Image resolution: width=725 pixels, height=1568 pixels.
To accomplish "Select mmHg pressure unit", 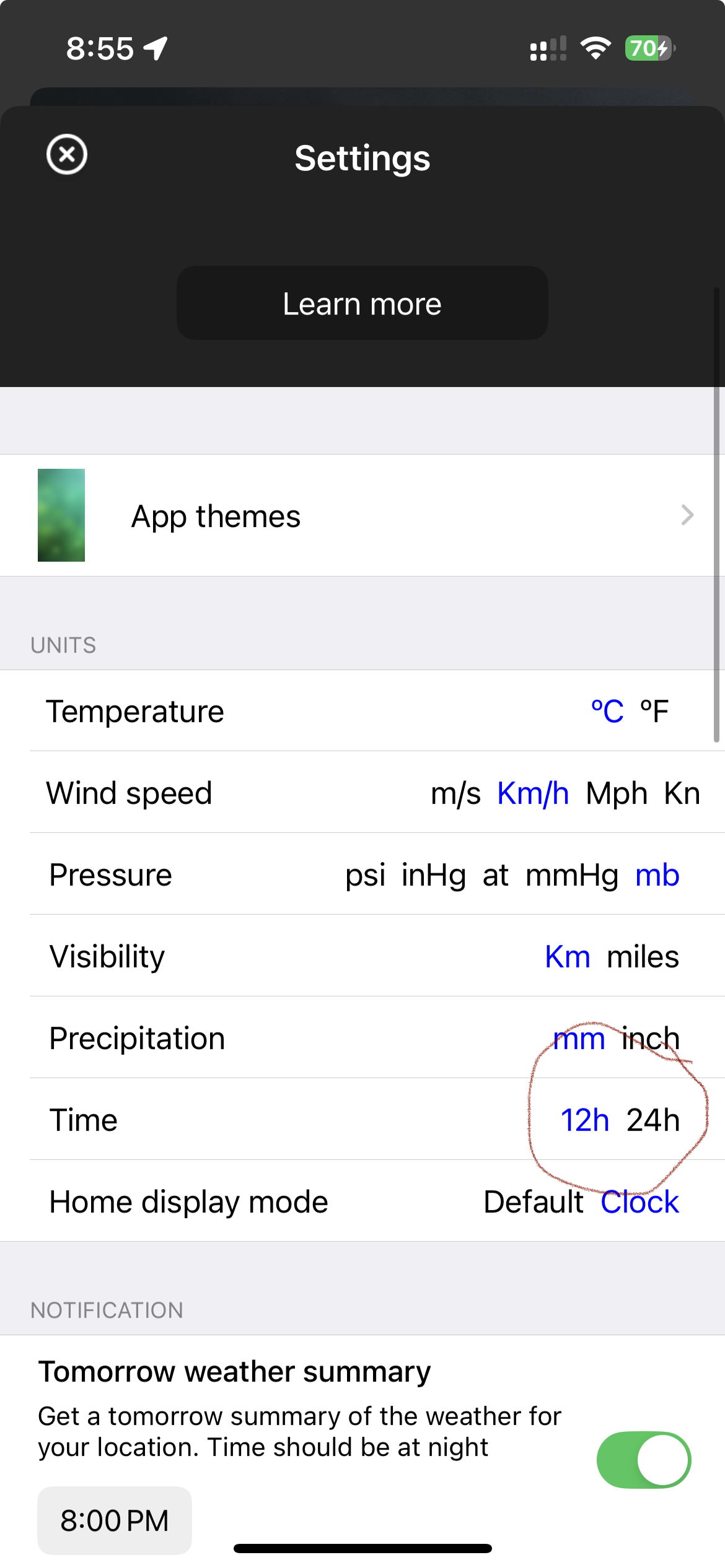I will pyautogui.click(x=571, y=875).
